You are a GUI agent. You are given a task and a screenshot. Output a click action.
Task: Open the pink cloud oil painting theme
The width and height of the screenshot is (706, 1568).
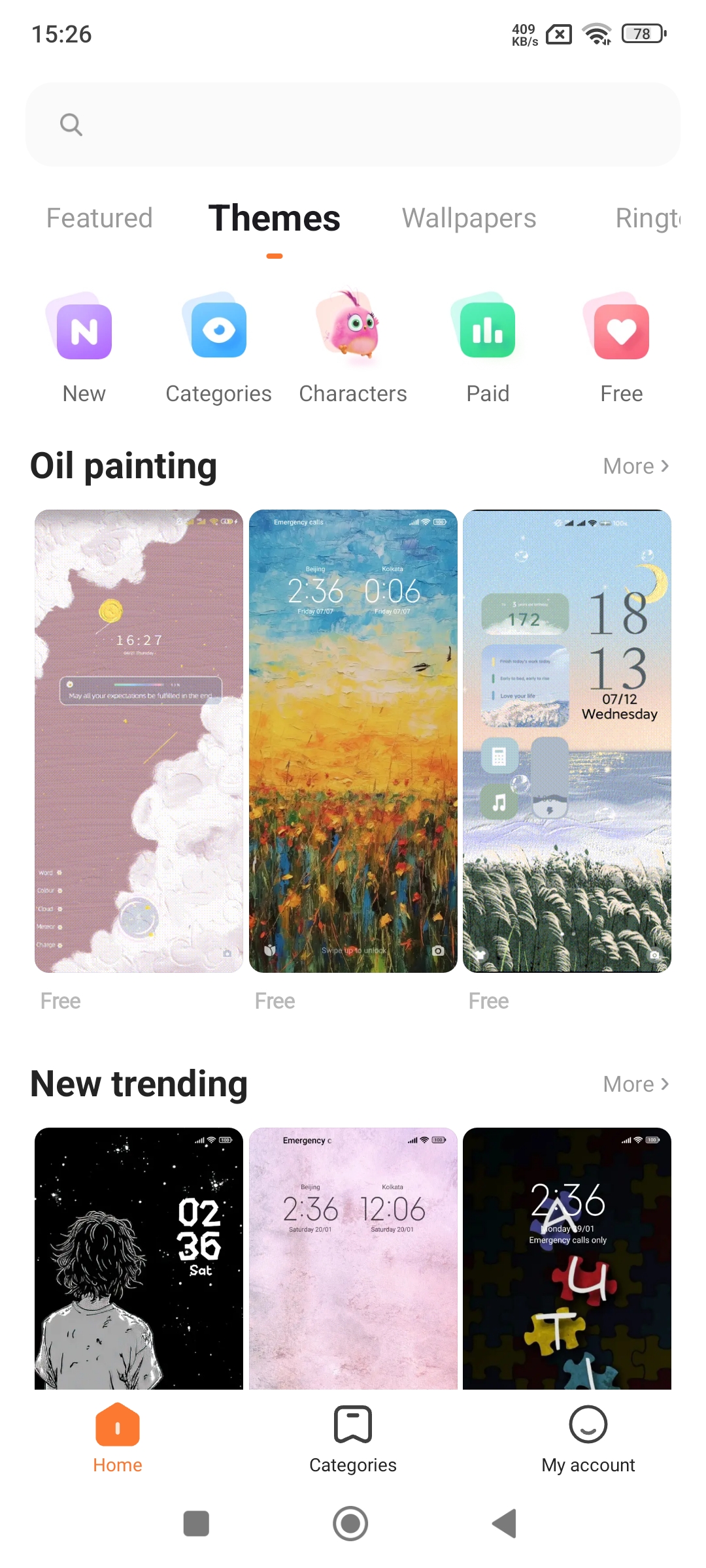[x=139, y=741]
